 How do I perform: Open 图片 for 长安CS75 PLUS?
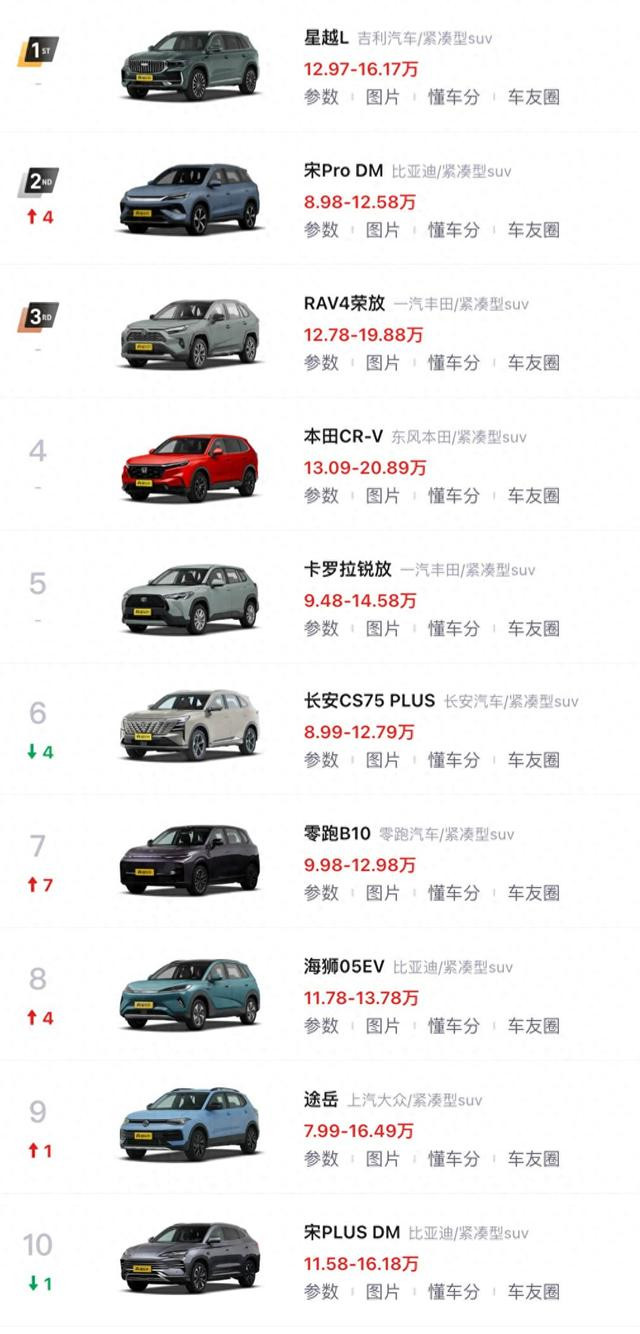coord(383,761)
